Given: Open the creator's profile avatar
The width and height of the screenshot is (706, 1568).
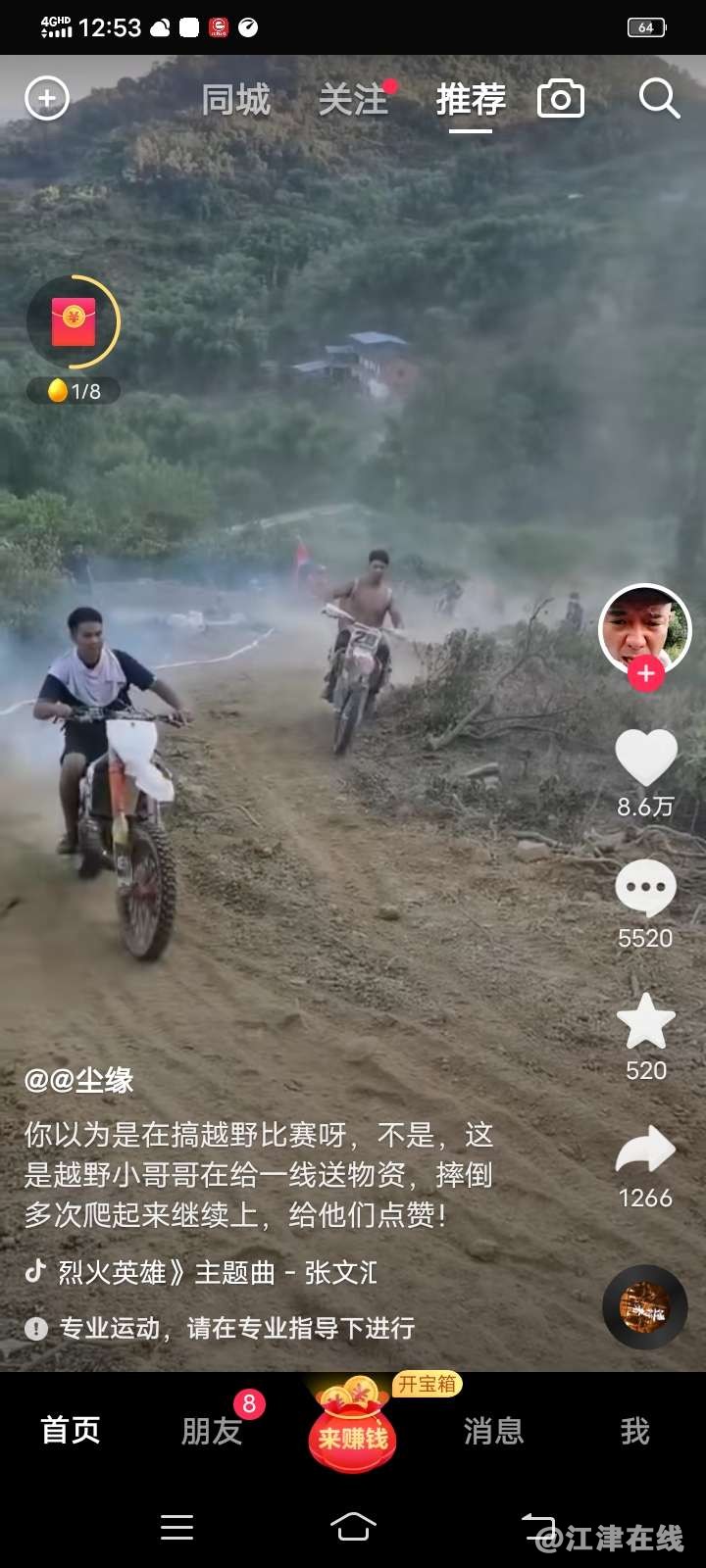Looking at the screenshot, I should point(644,628).
